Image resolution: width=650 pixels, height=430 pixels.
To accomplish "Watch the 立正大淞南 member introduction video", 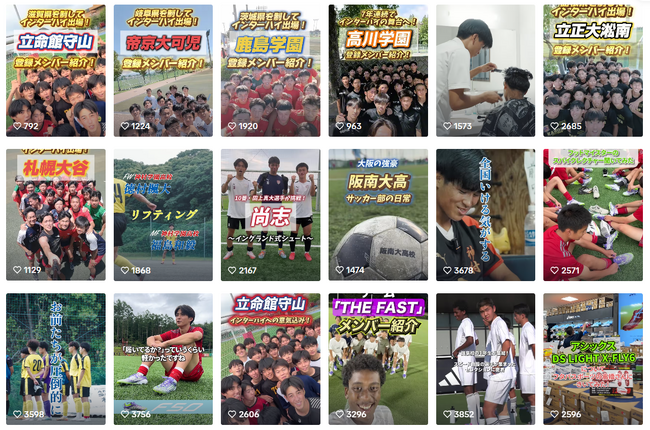I will coord(593,70).
